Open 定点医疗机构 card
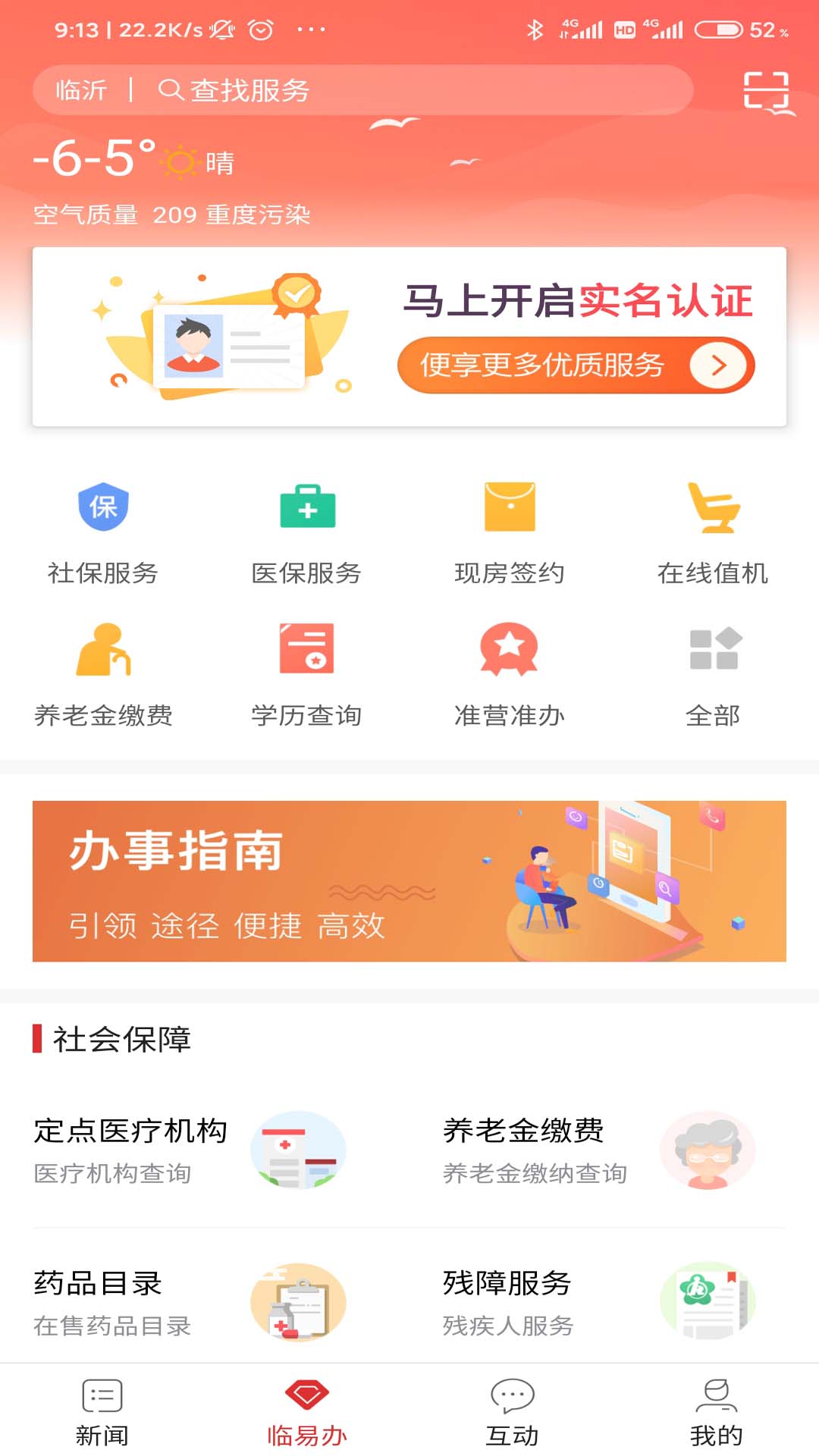The image size is (819, 1456). [190, 1150]
